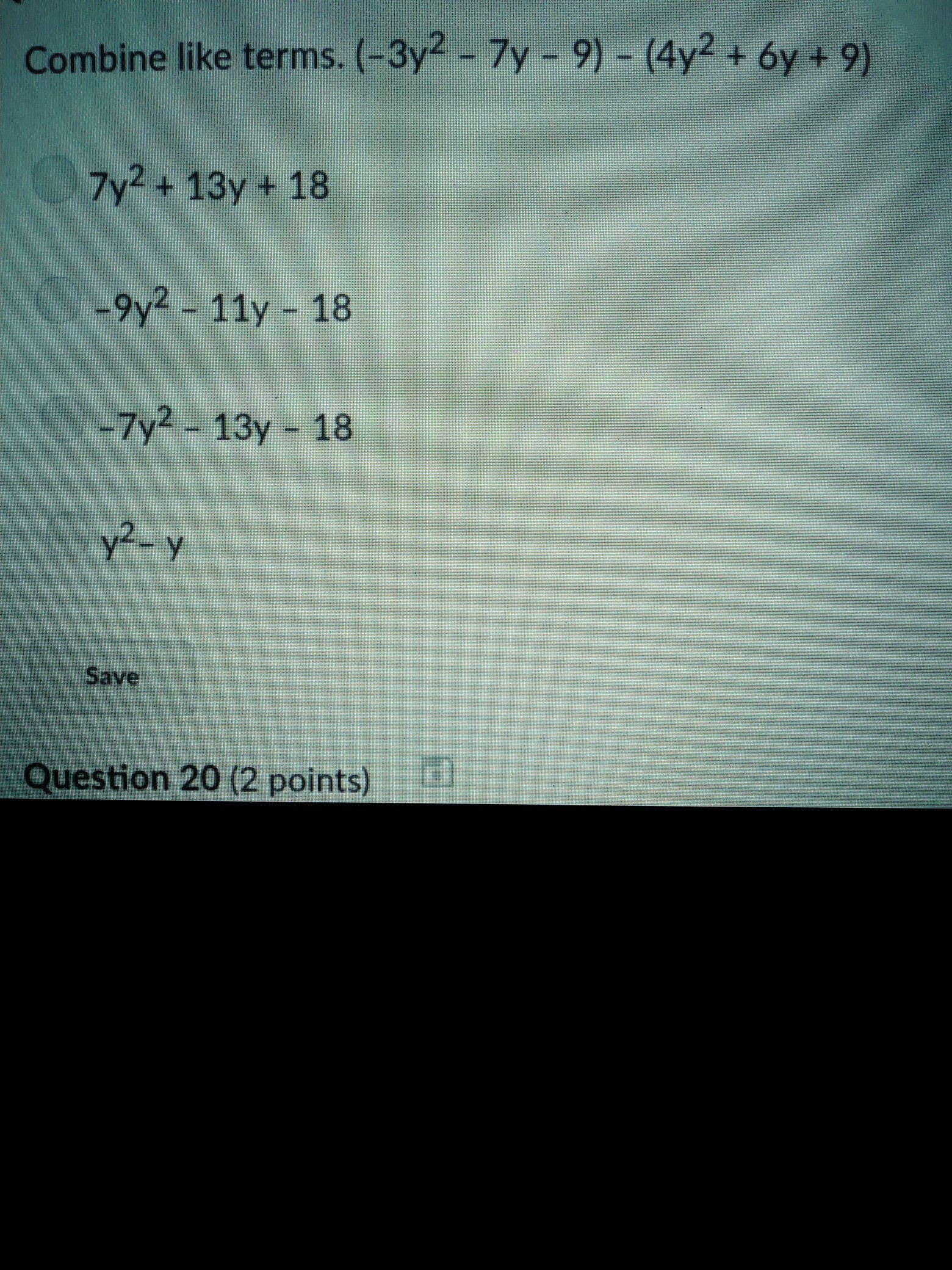Screen dimensions: 952x1270
Task: Choose the option −9y² − 11y − 18
Action: tap(59, 300)
